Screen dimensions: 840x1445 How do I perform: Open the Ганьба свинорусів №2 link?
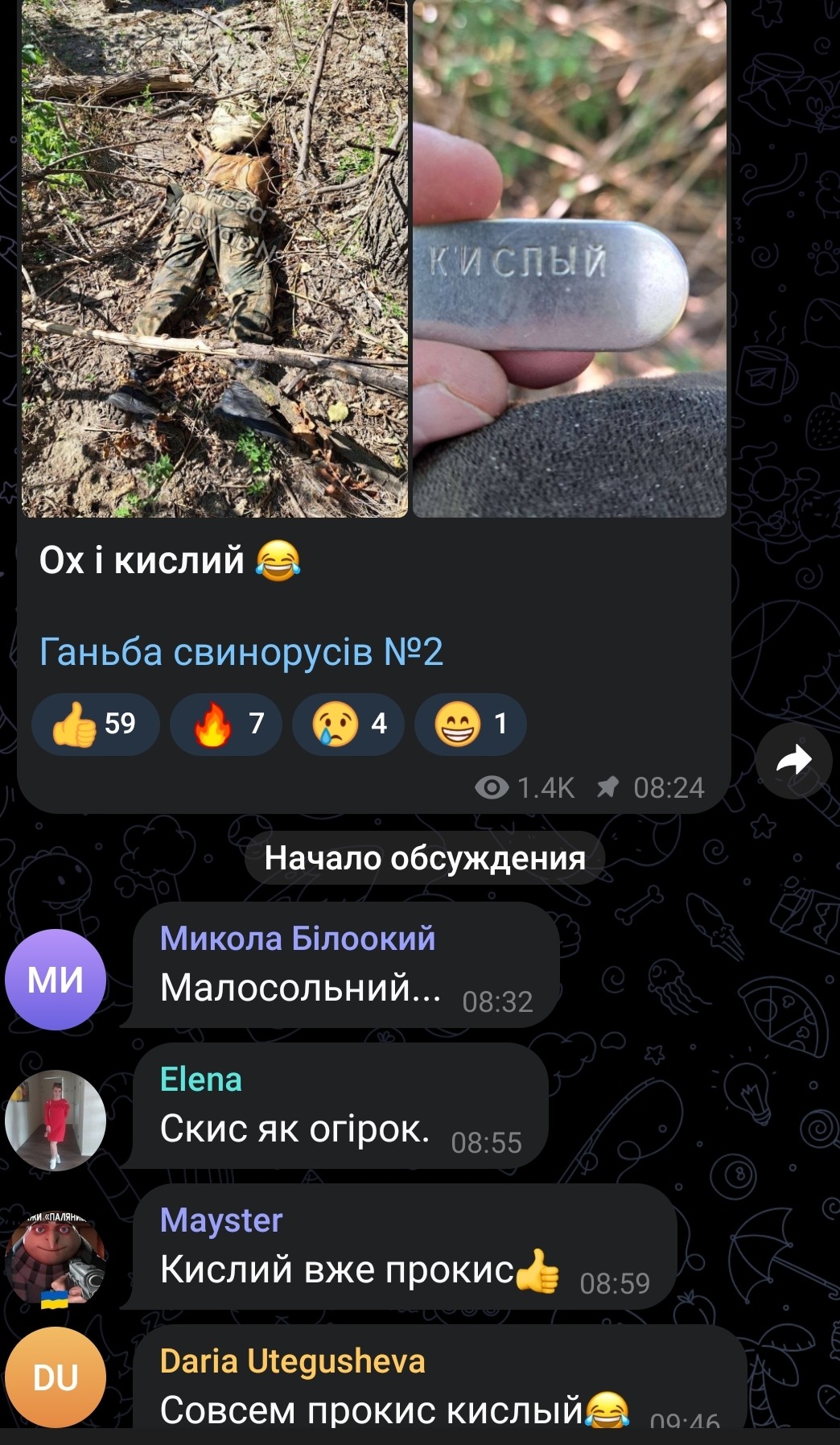coord(241,651)
